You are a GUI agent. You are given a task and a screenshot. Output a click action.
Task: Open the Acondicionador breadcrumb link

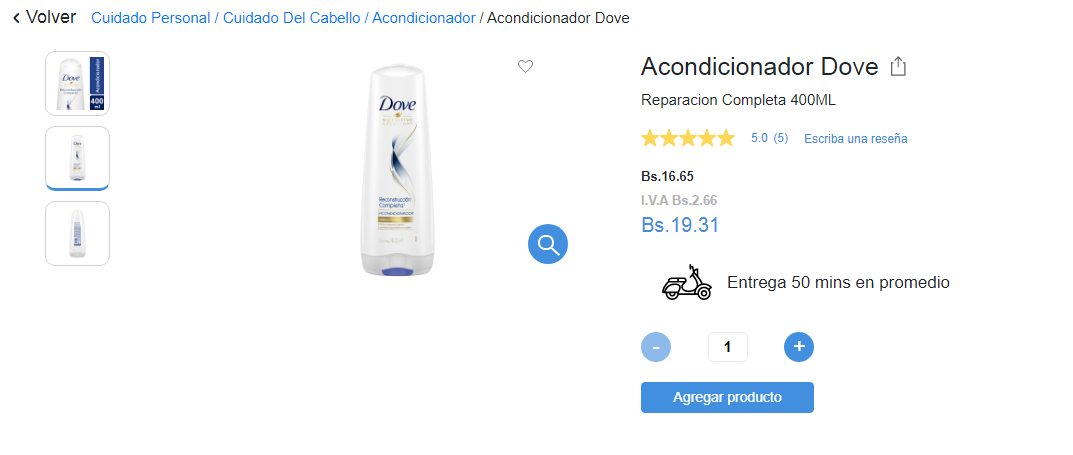[x=424, y=18]
